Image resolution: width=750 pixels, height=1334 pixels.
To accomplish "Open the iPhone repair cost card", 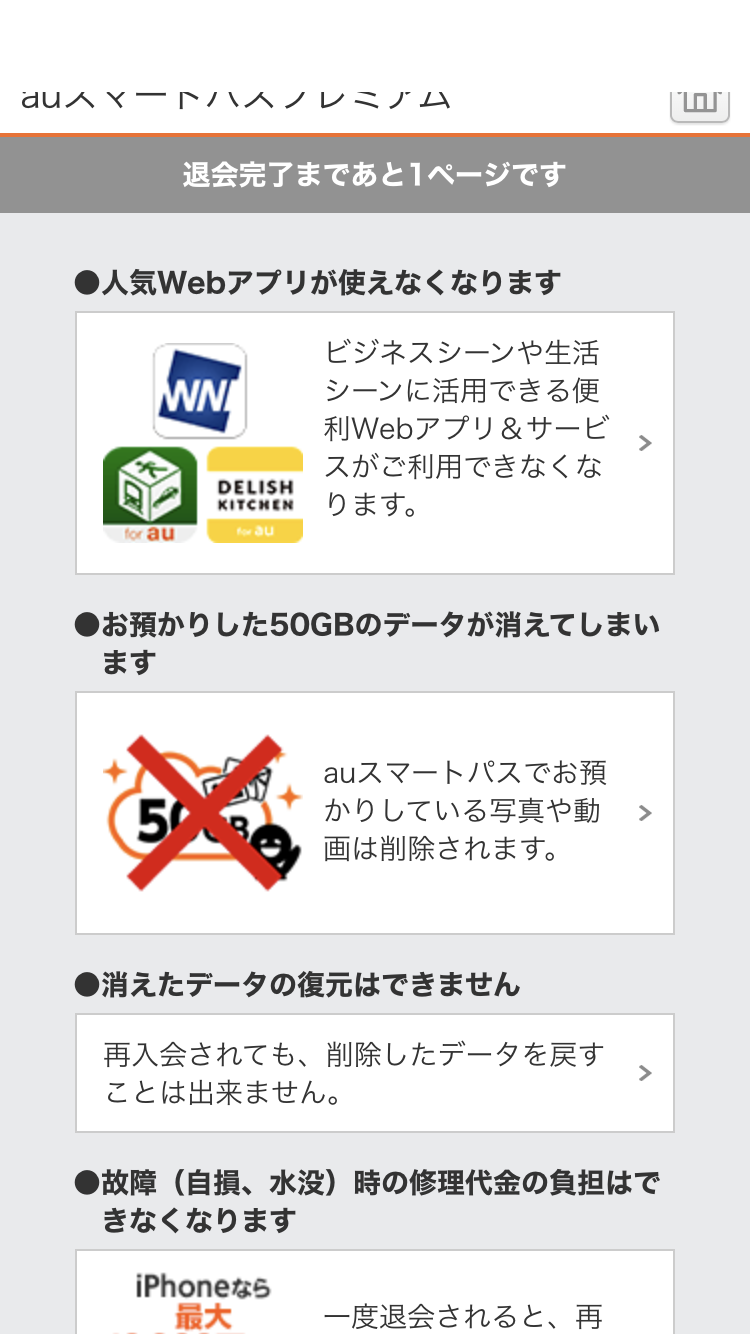I will click(x=375, y=1292).
